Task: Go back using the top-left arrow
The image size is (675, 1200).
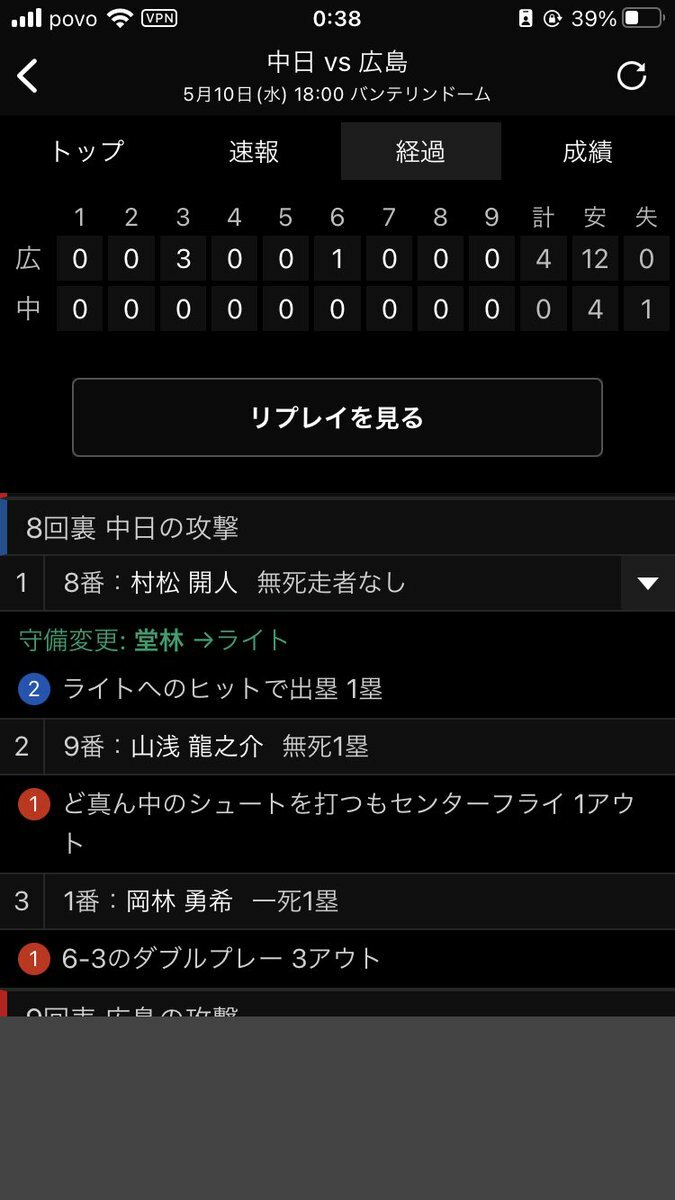Action: pyautogui.click(x=28, y=77)
